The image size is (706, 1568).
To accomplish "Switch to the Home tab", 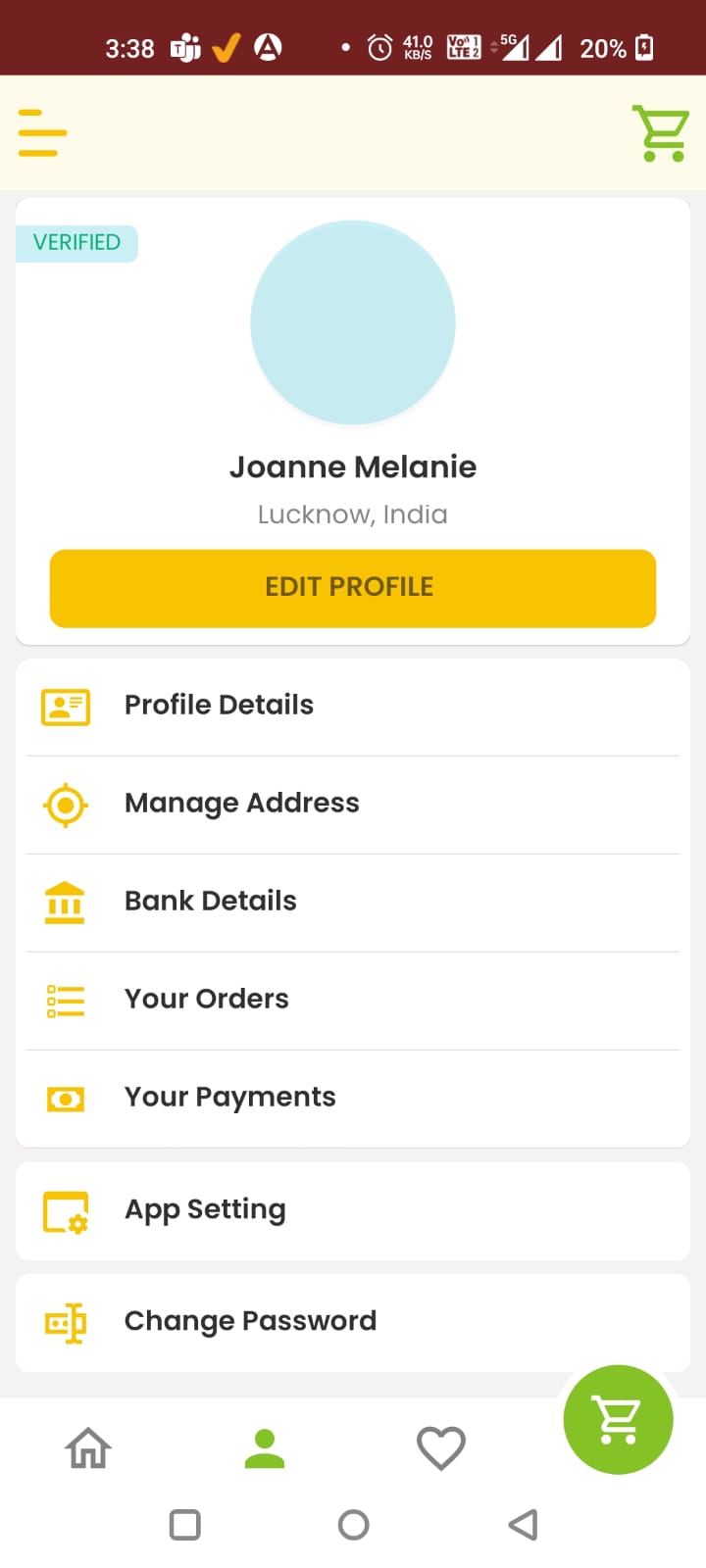I will click(x=88, y=1448).
